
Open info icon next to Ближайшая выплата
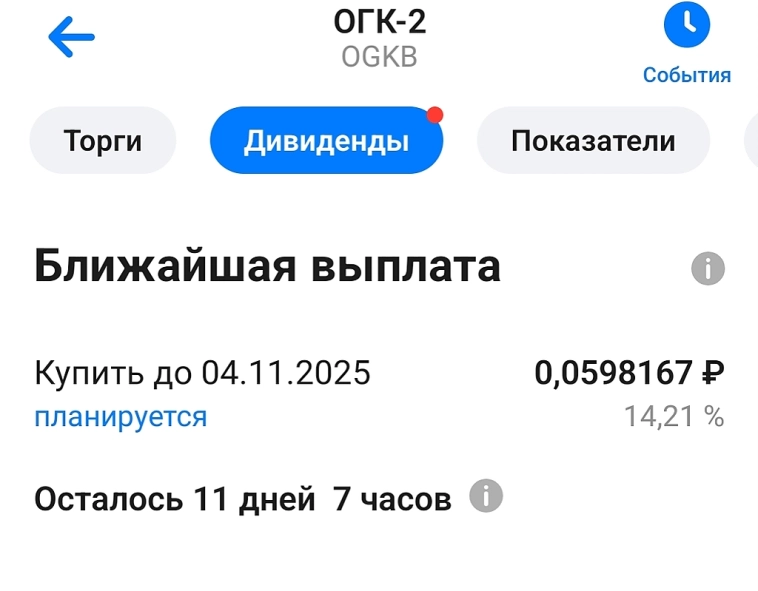coord(707,268)
